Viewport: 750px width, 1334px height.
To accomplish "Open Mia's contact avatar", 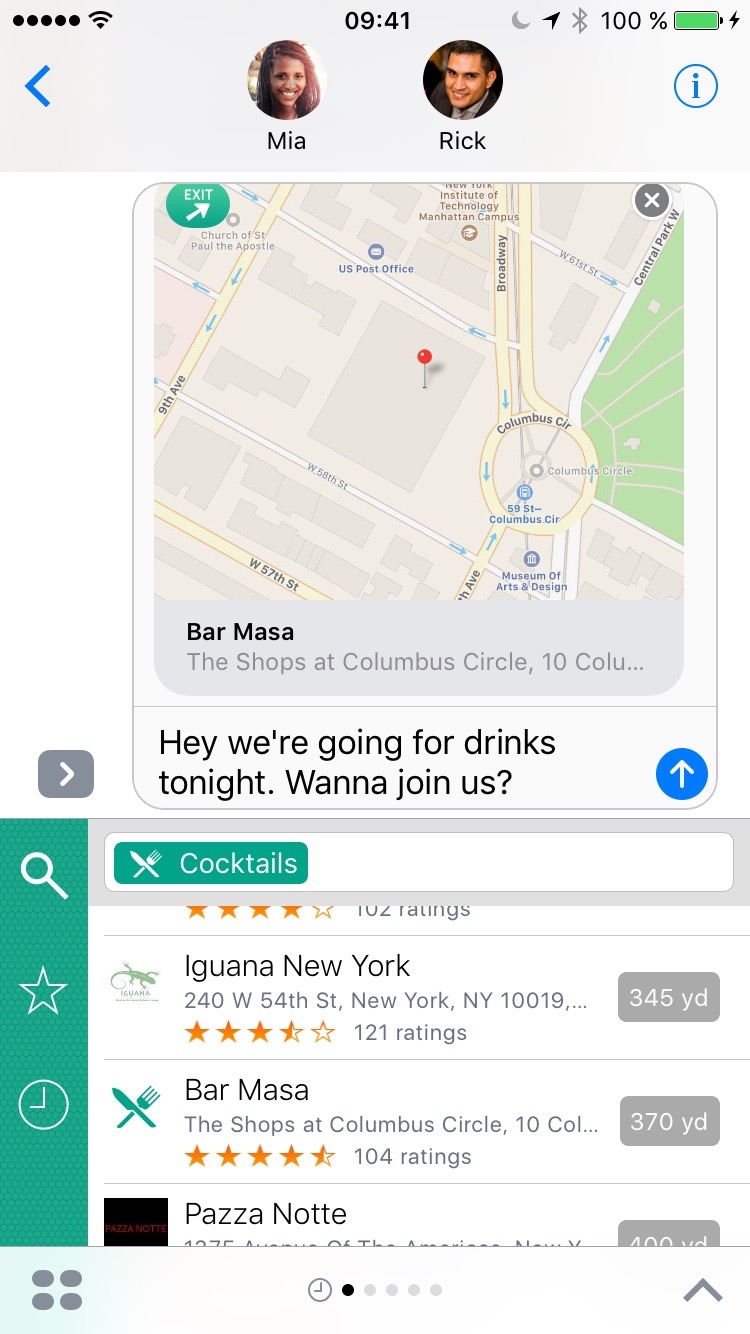I will tap(286, 80).
